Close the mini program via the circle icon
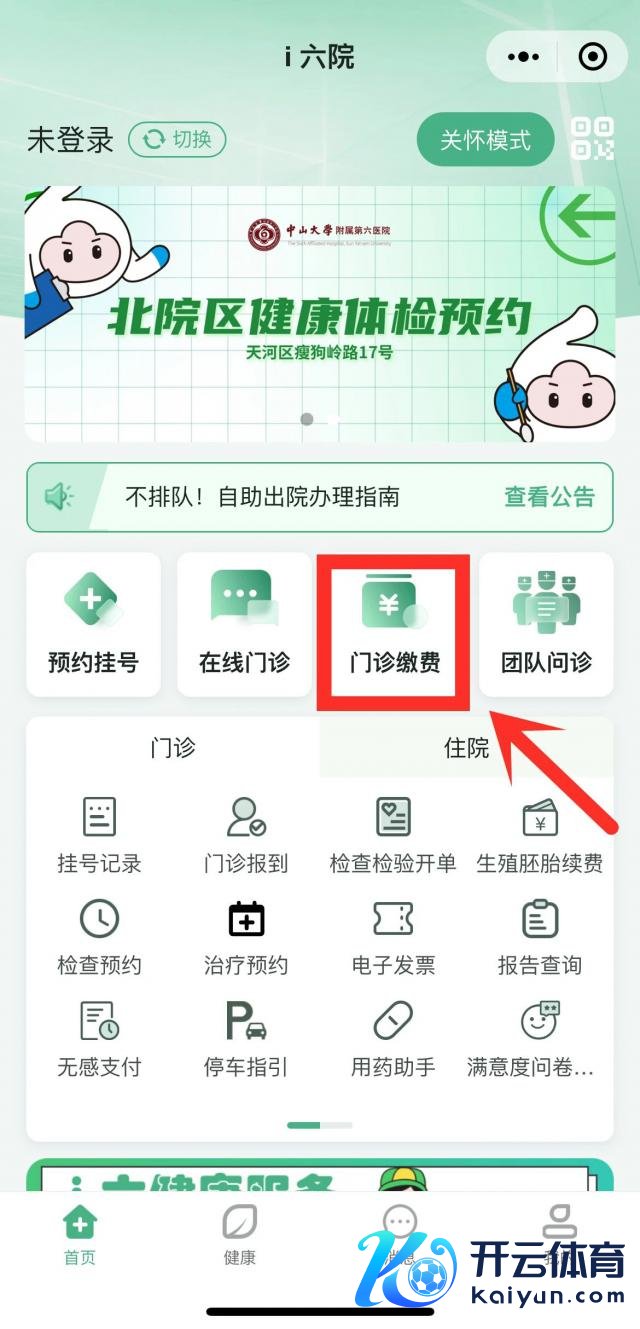The width and height of the screenshot is (640, 1329). [x=593, y=57]
